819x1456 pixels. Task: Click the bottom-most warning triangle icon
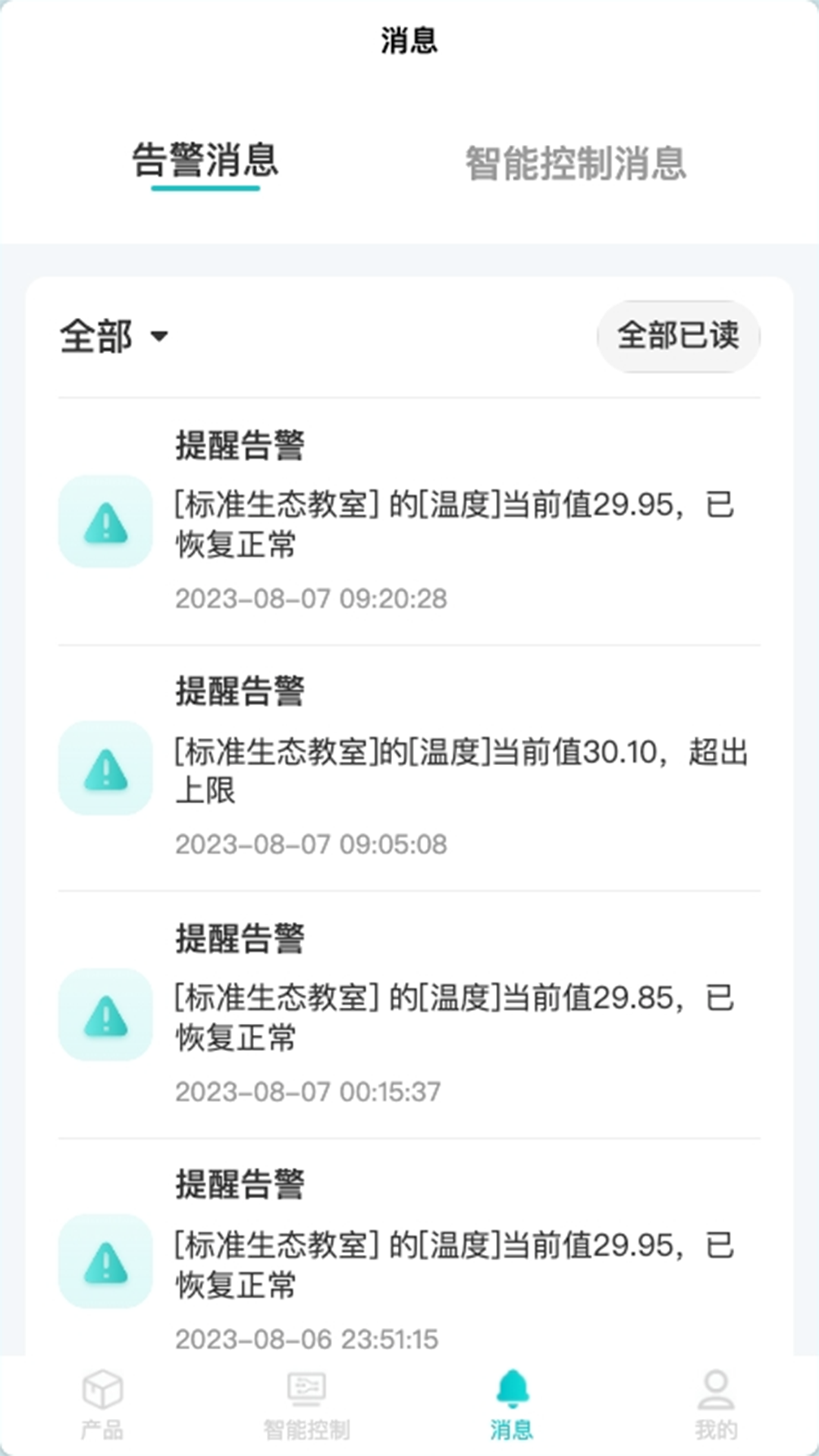pyautogui.click(x=105, y=1262)
